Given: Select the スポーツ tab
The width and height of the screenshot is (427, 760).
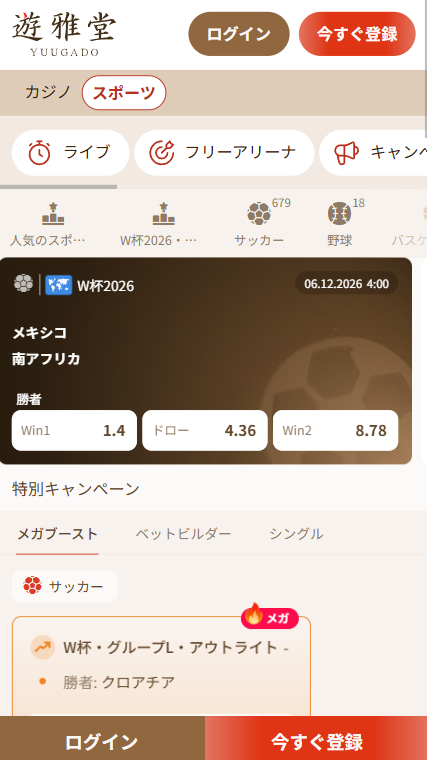Looking at the screenshot, I should 124,93.
